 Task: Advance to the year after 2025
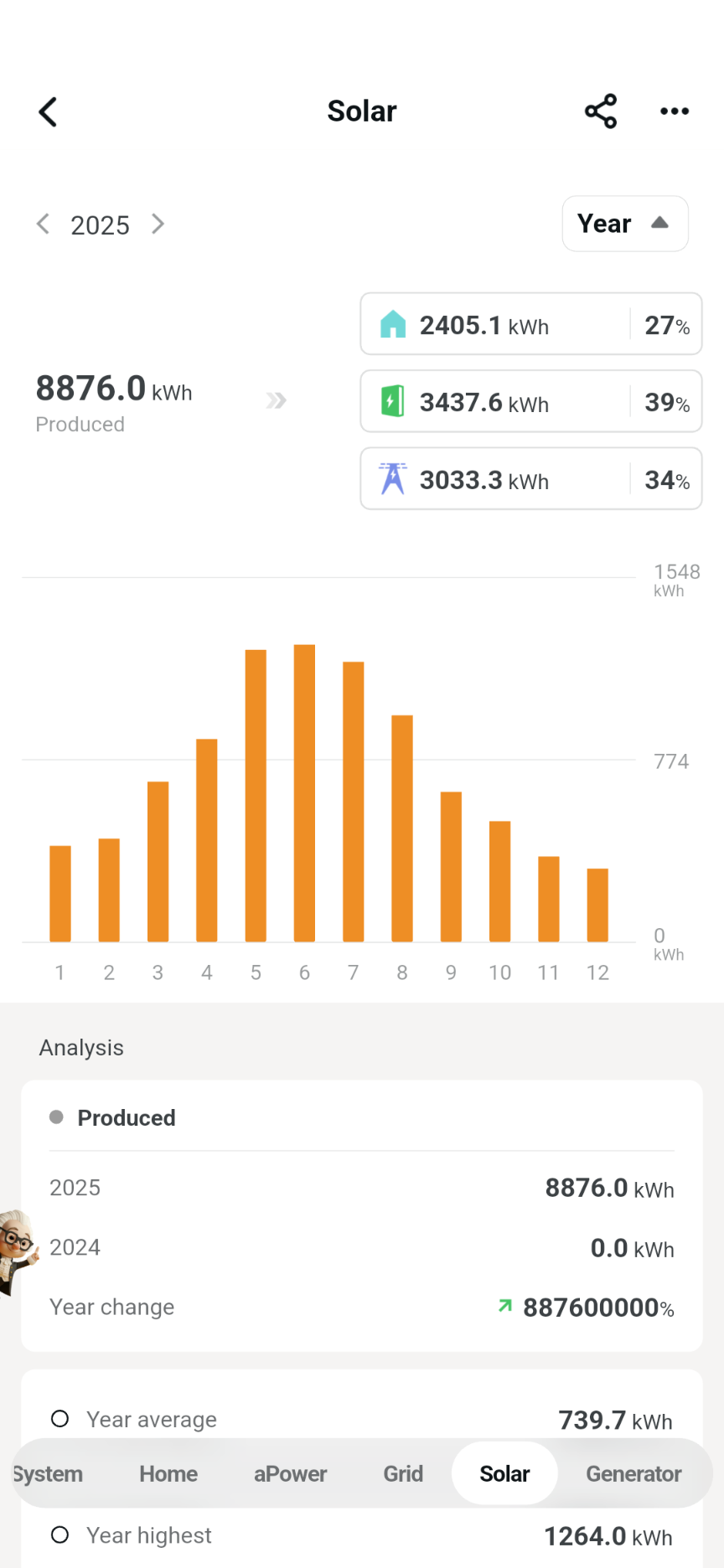click(x=158, y=224)
